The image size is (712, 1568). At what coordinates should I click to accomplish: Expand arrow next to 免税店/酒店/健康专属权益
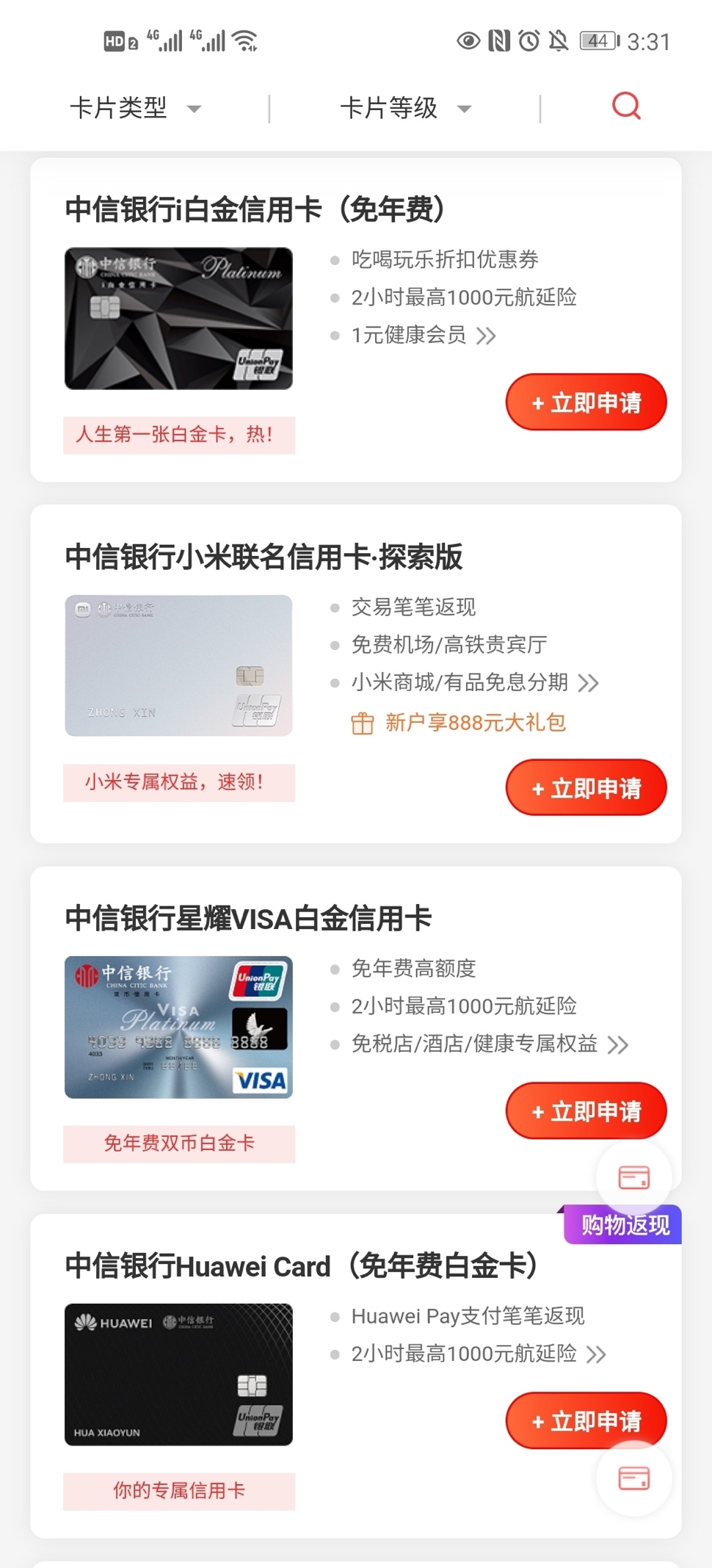(x=618, y=1045)
